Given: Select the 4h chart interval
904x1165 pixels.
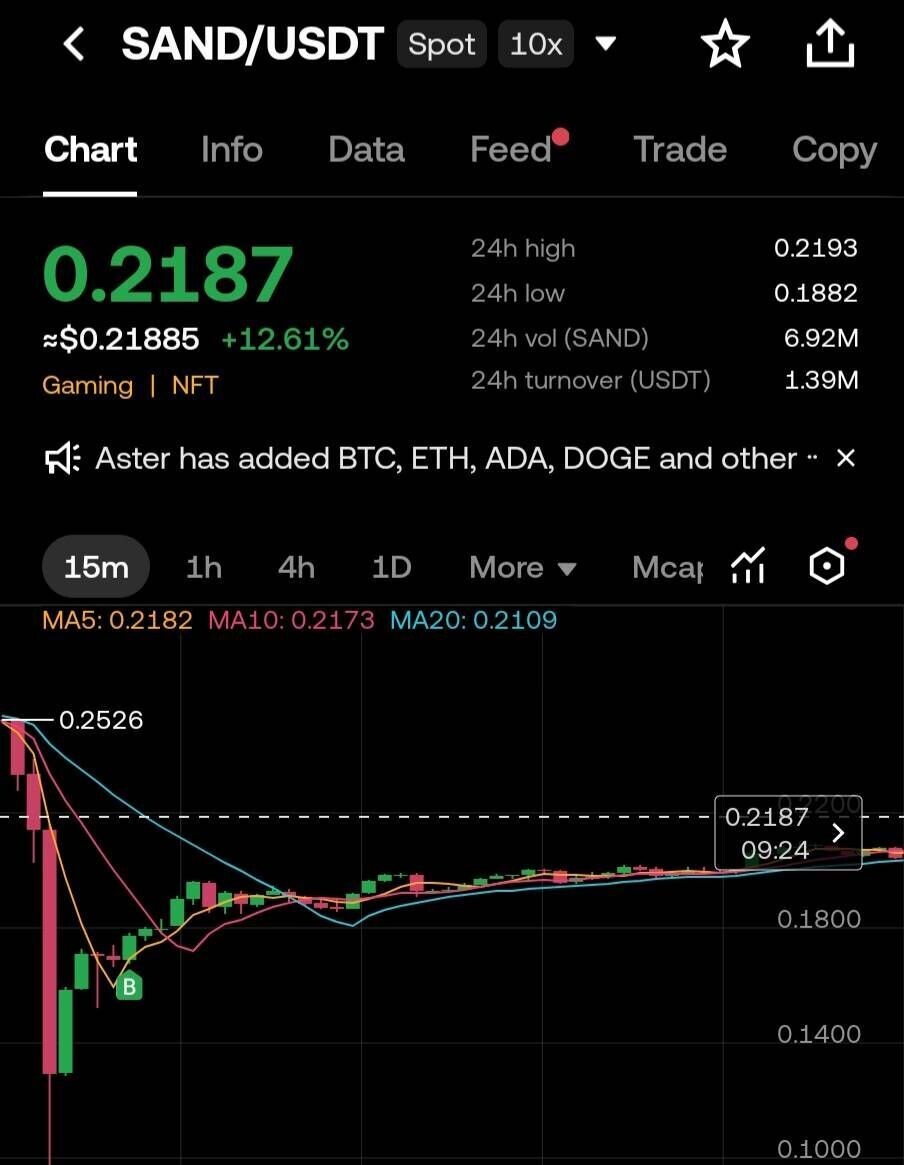Looking at the screenshot, I should coord(296,568).
